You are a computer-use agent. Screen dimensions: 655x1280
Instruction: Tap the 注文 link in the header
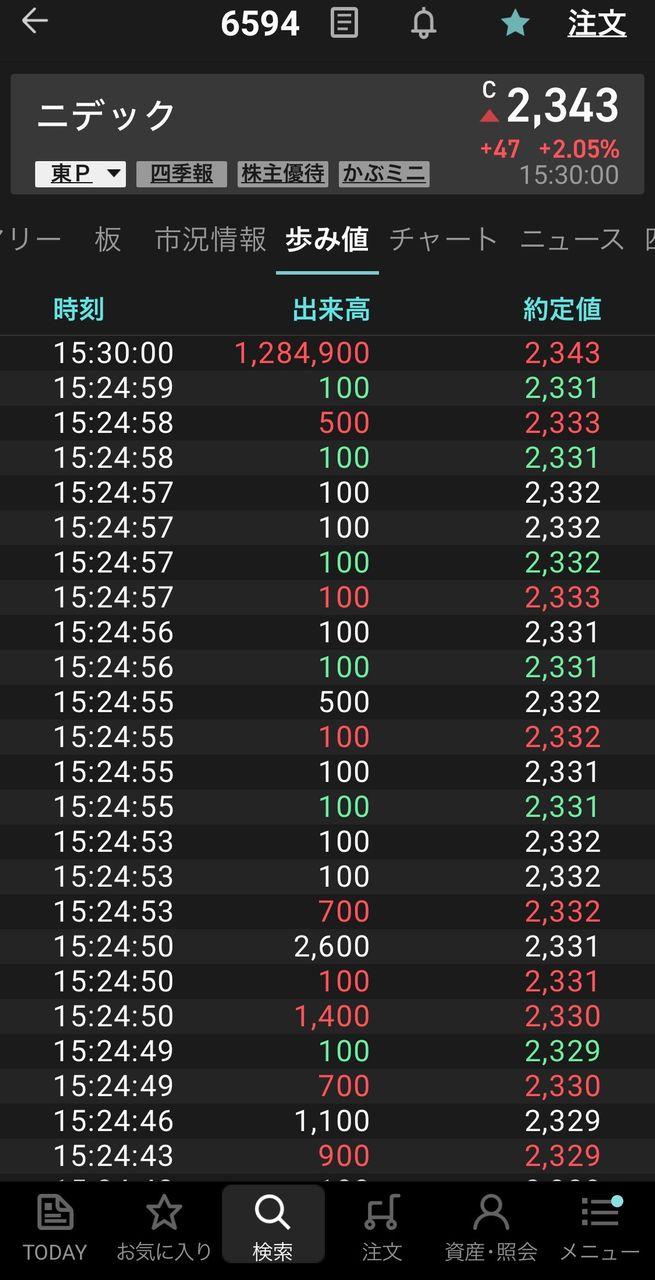[597, 23]
